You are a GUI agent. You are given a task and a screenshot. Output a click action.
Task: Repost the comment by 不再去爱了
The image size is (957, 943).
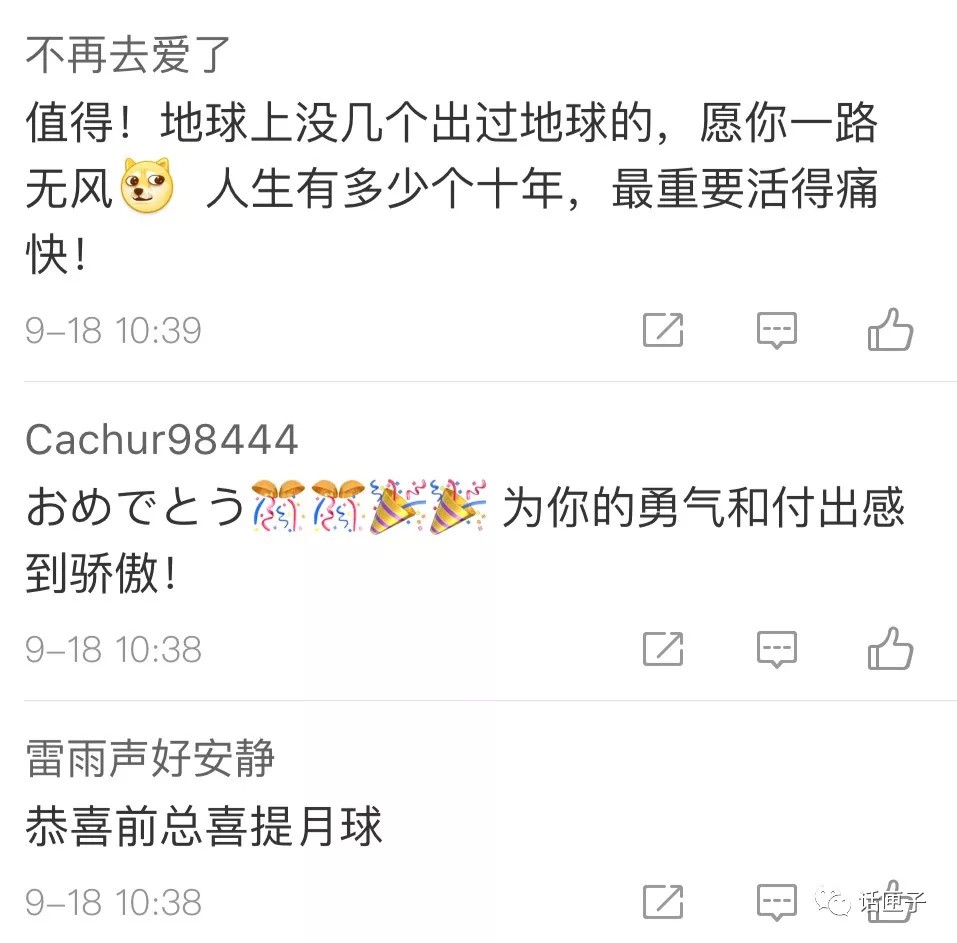(663, 330)
